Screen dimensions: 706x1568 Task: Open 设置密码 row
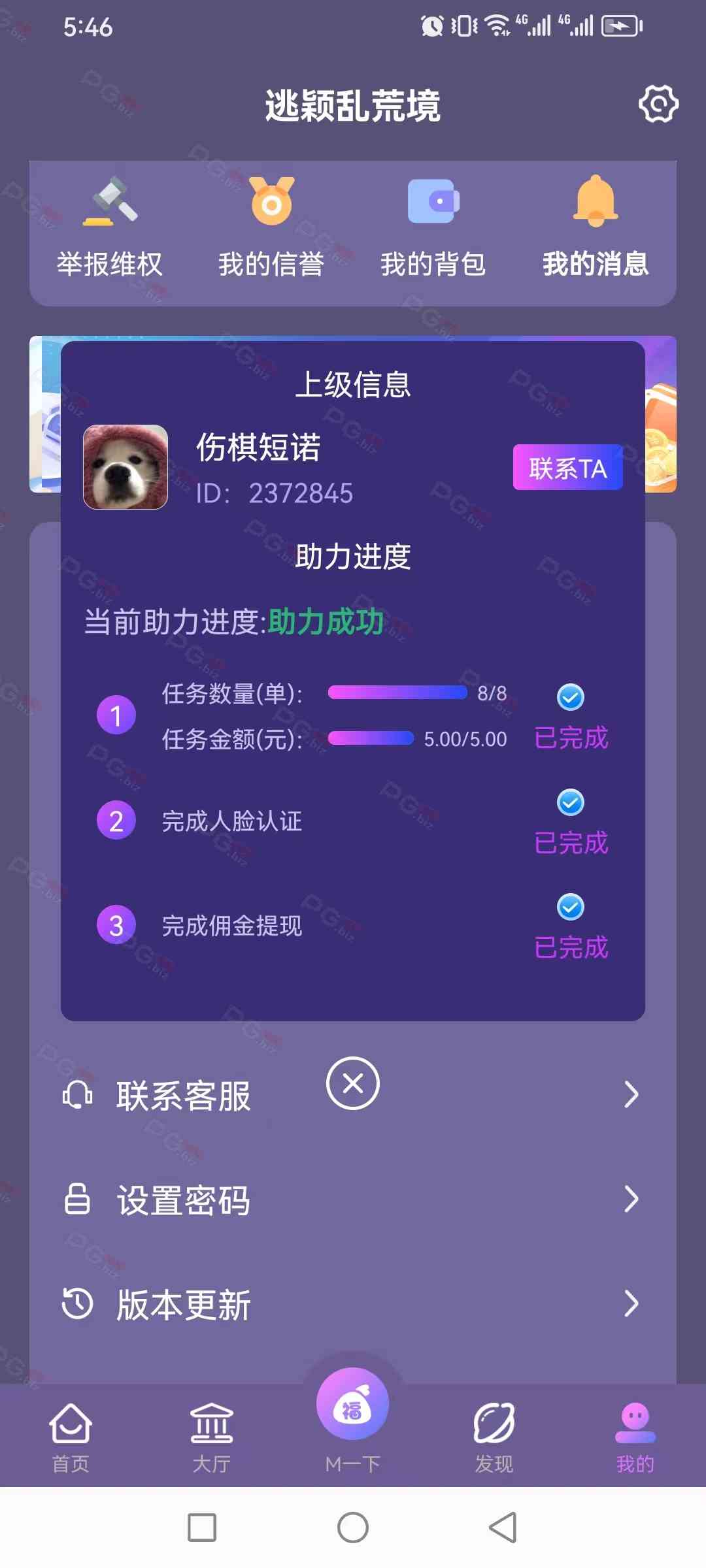coord(352,1200)
